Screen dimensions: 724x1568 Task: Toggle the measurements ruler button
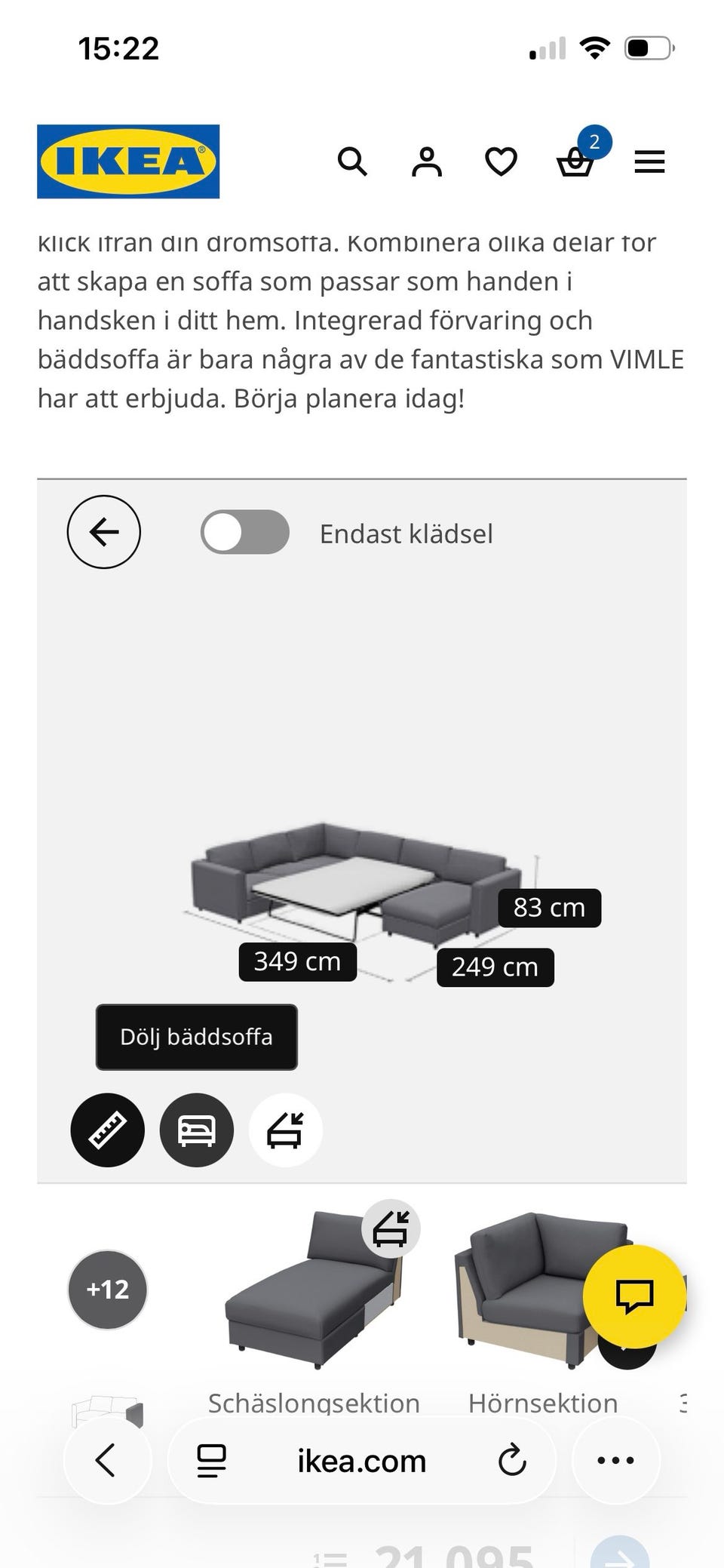pos(108,1130)
